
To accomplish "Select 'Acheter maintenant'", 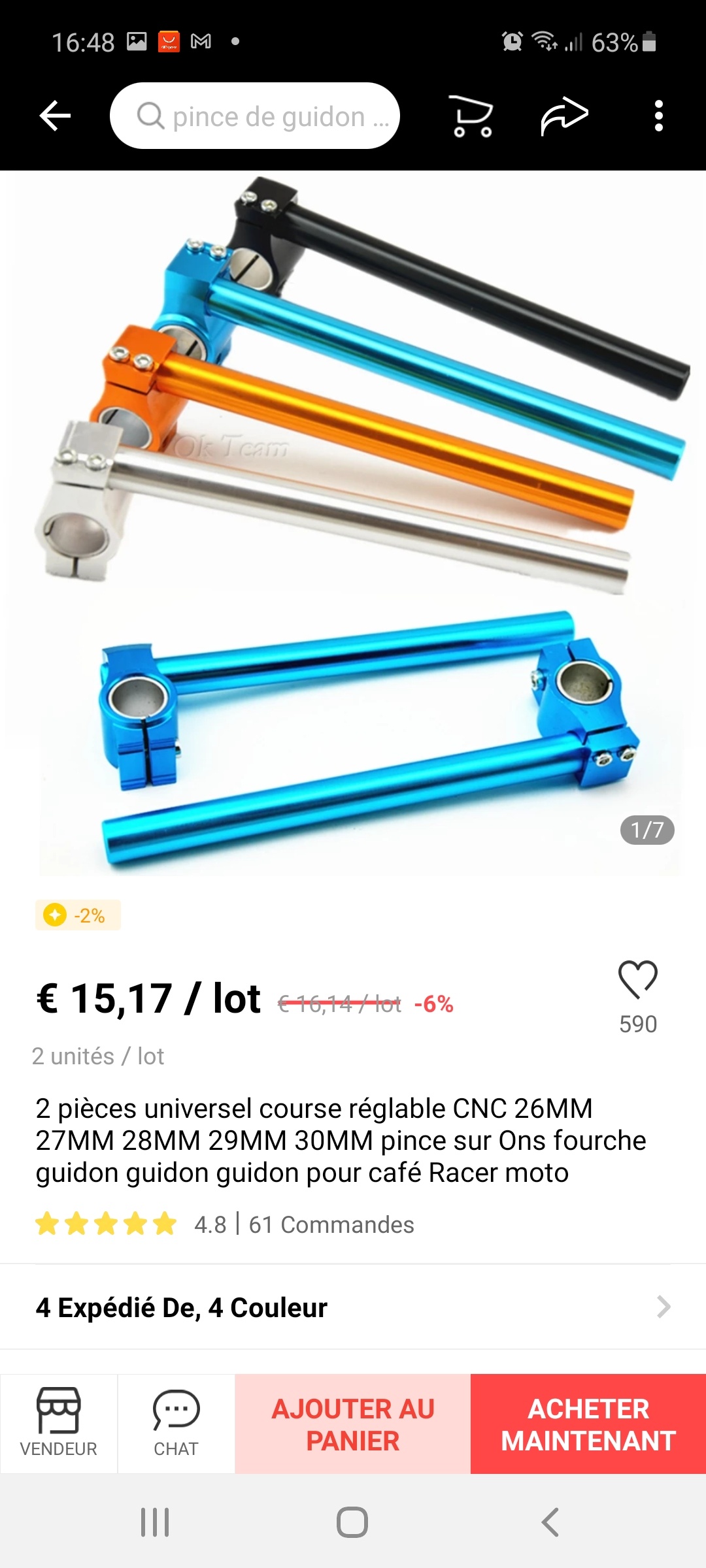I will (588, 1424).
